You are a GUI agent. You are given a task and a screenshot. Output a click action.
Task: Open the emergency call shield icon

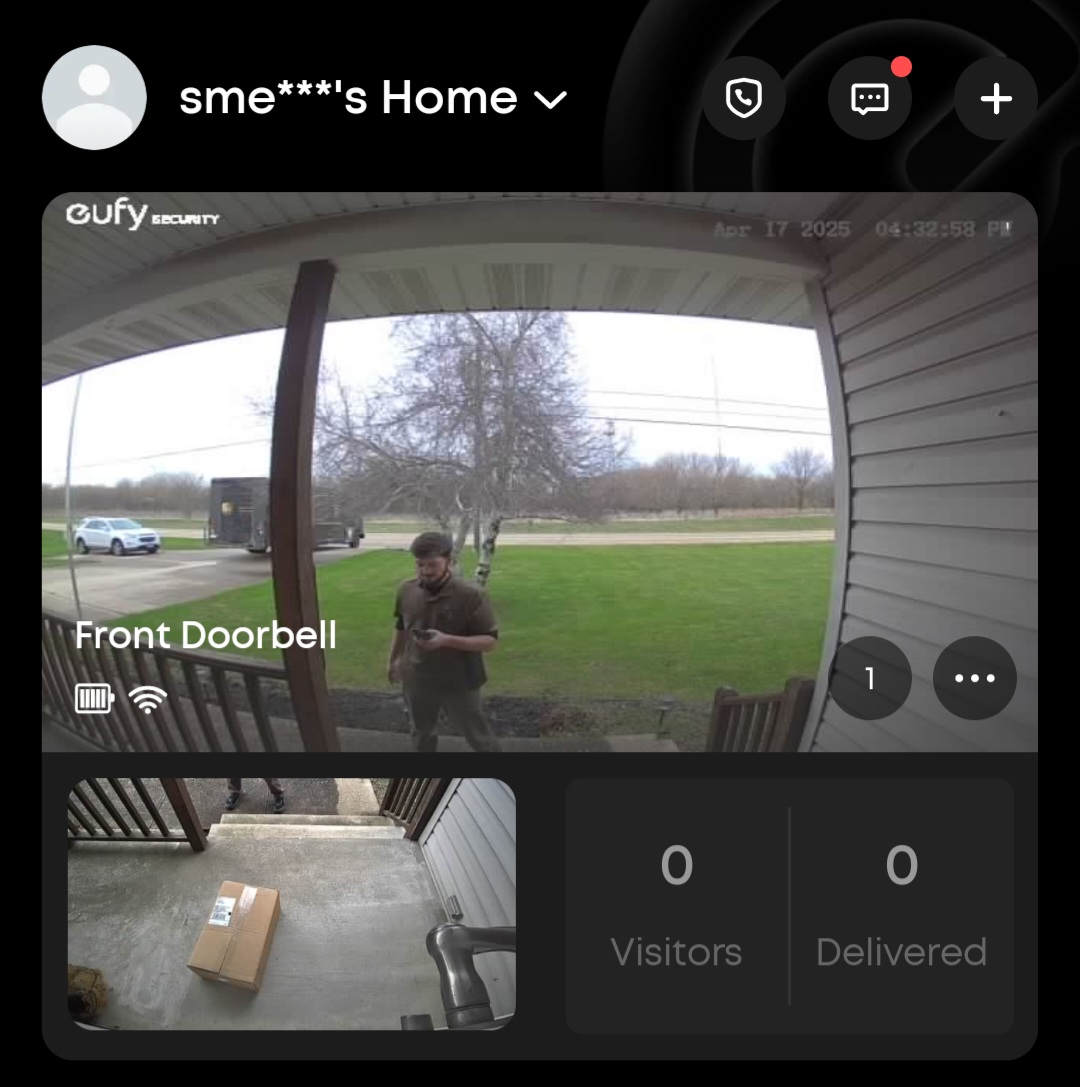click(x=743, y=98)
